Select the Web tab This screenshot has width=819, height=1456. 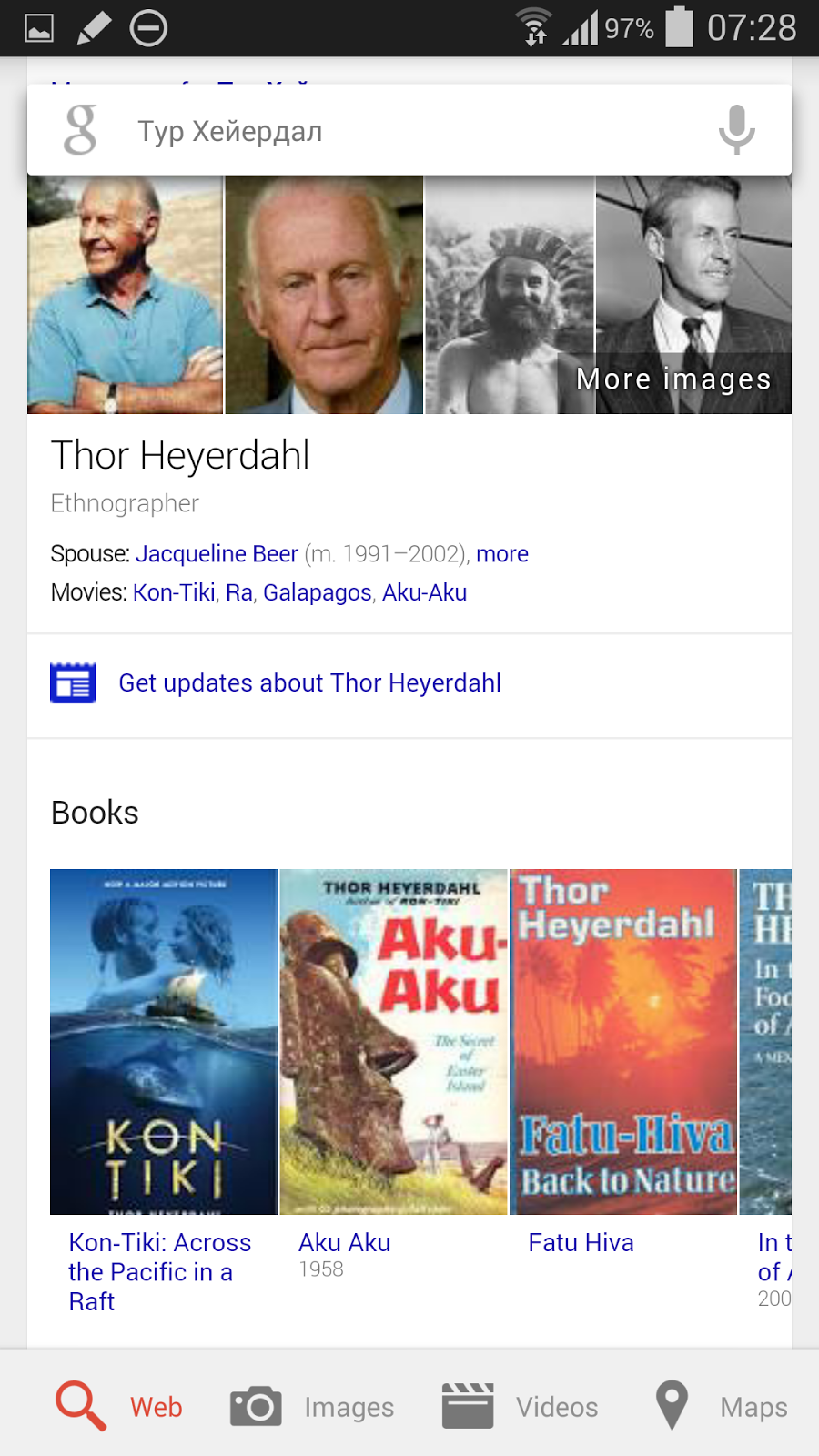click(x=120, y=1407)
